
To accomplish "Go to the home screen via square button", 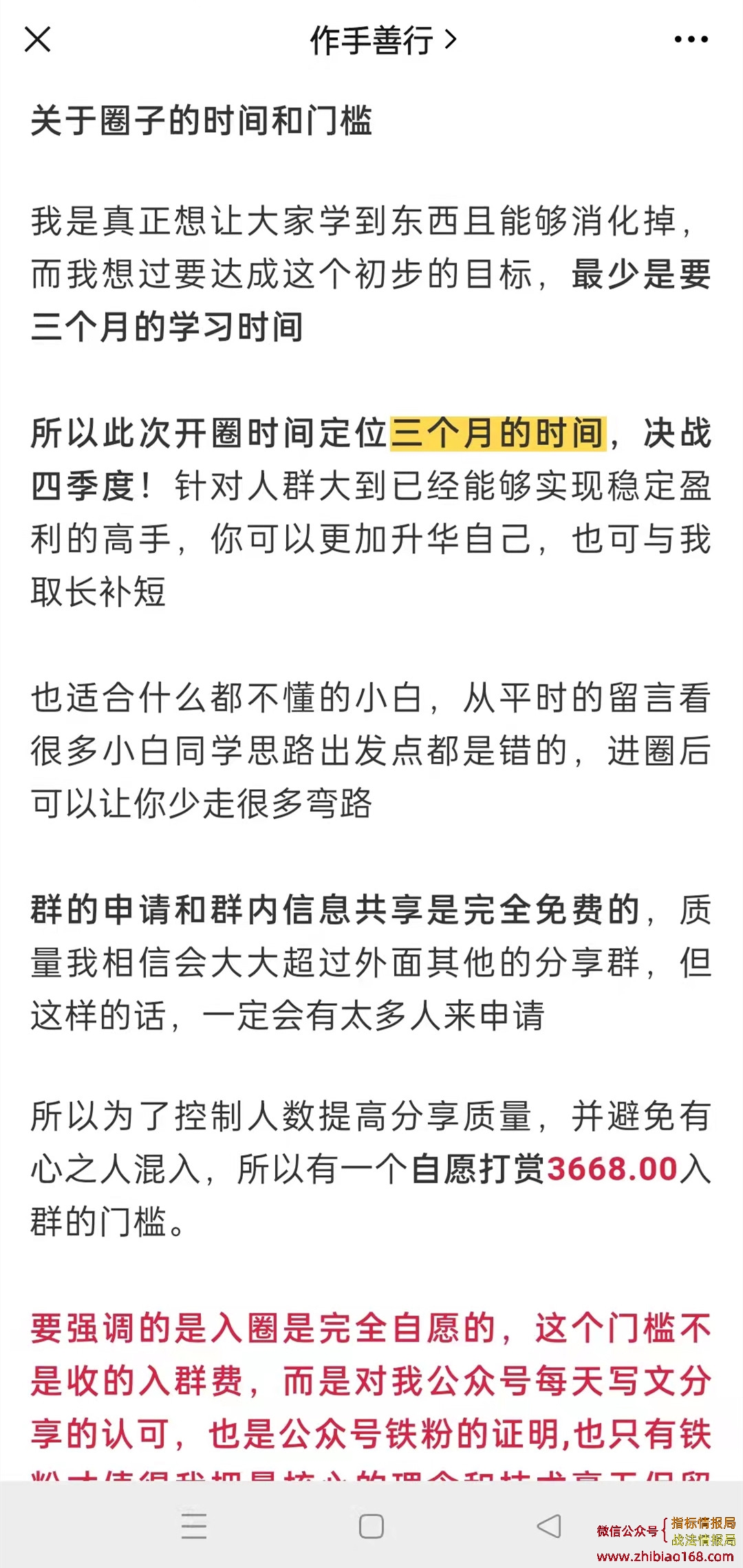I will 371,1526.
